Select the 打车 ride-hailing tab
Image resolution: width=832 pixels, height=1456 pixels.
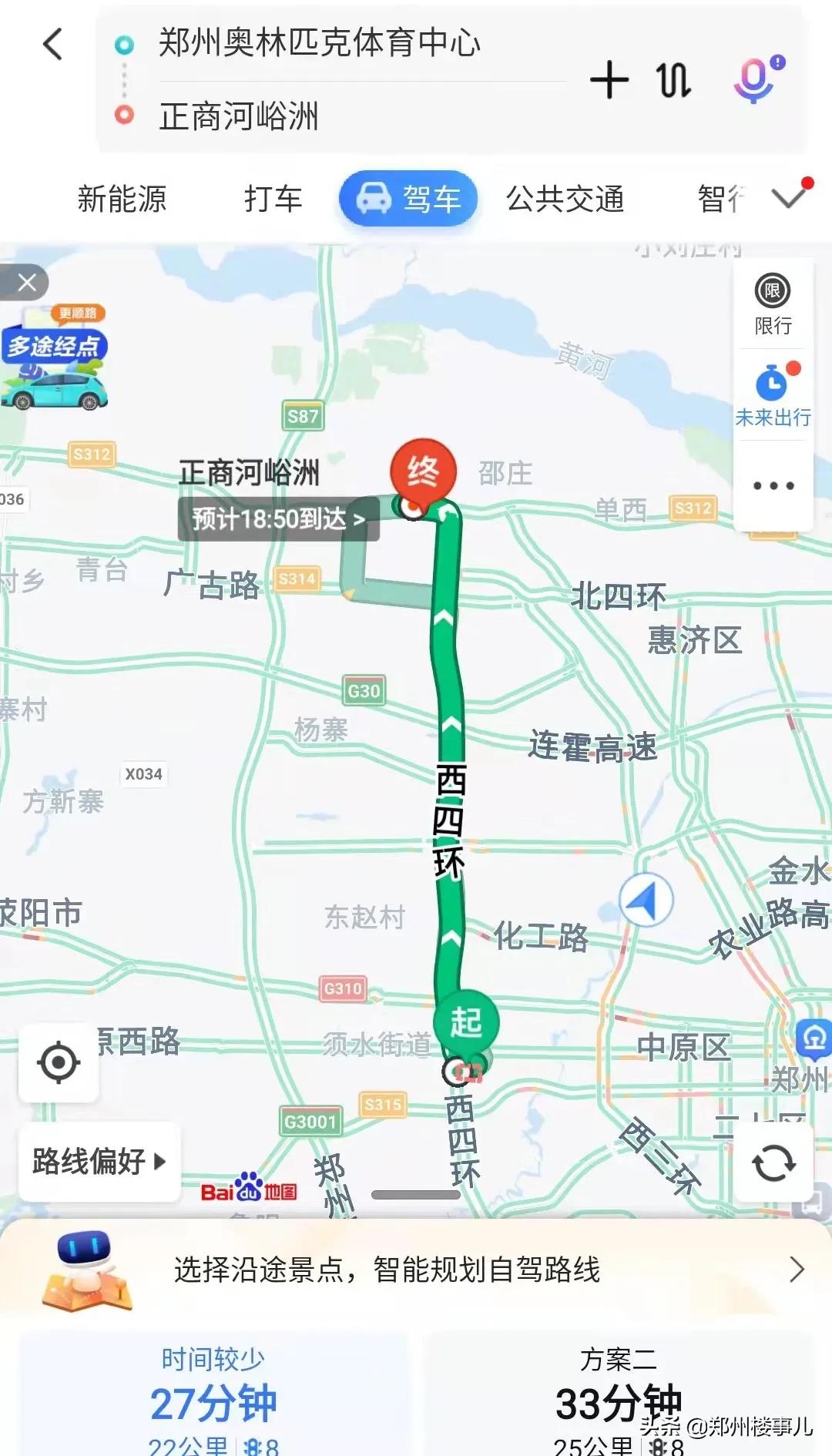point(273,199)
